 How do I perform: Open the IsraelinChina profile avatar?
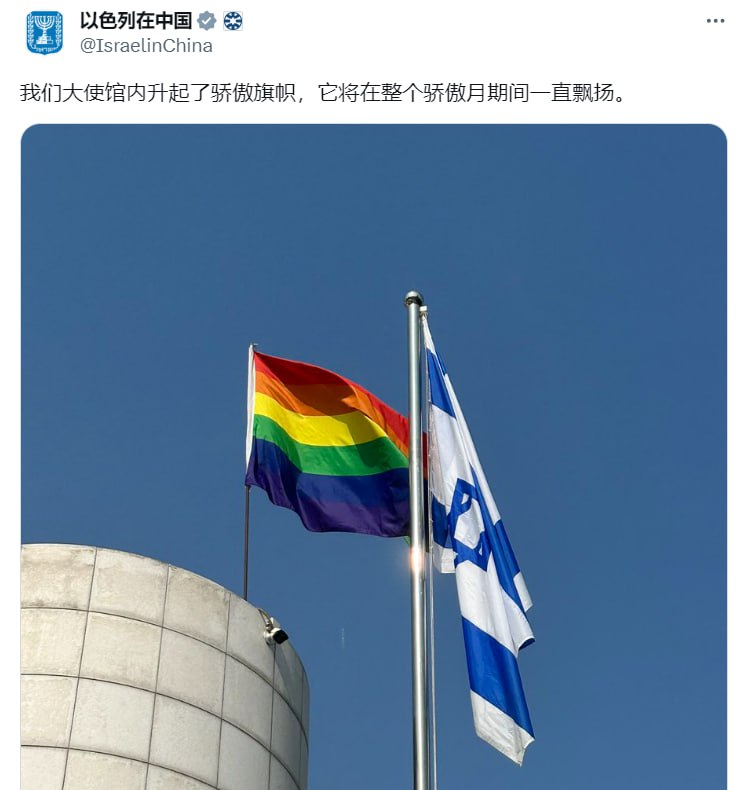coord(44,33)
